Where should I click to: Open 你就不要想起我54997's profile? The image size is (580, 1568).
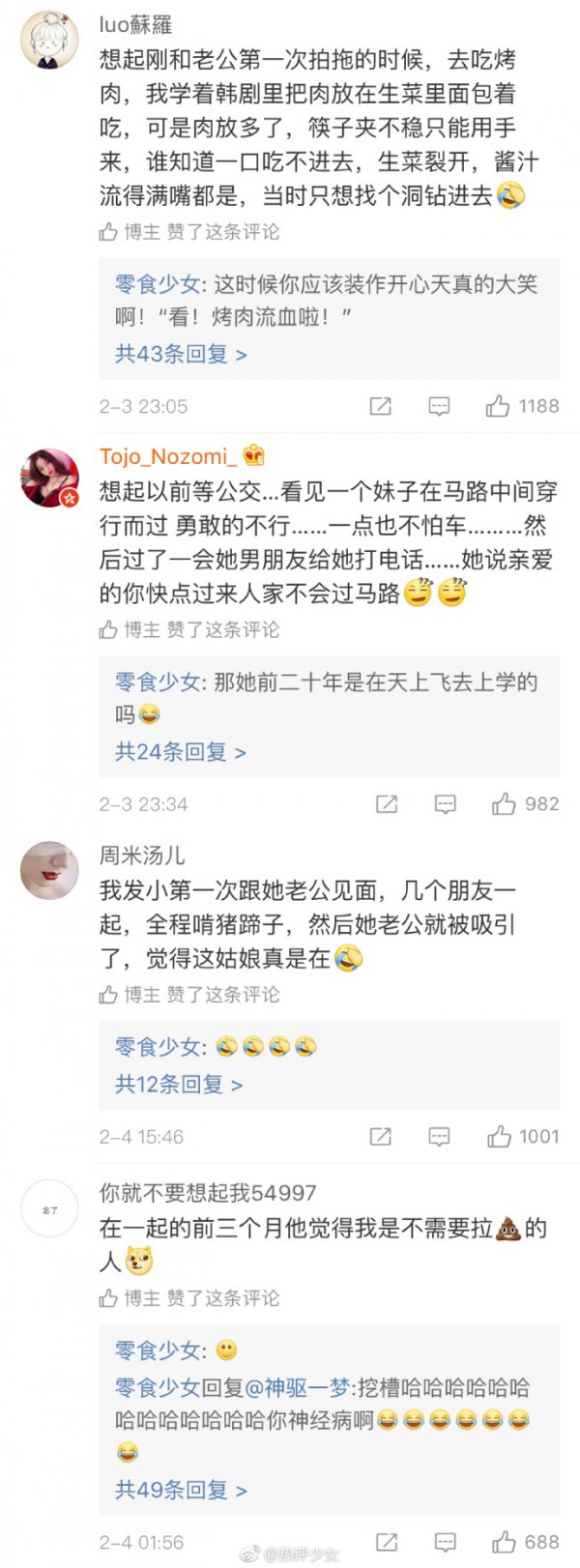coord(207,1193)
